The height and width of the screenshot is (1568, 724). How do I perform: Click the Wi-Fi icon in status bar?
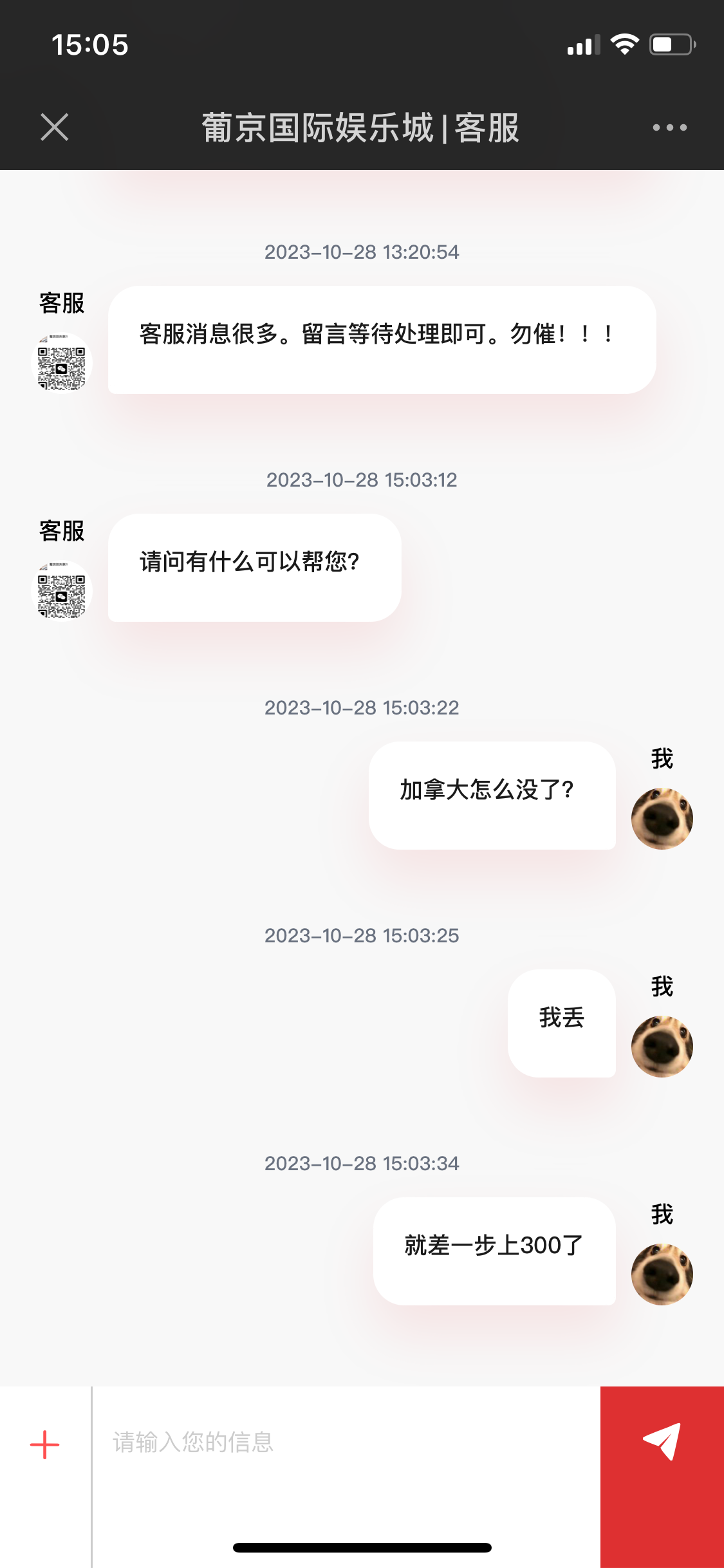623,43
